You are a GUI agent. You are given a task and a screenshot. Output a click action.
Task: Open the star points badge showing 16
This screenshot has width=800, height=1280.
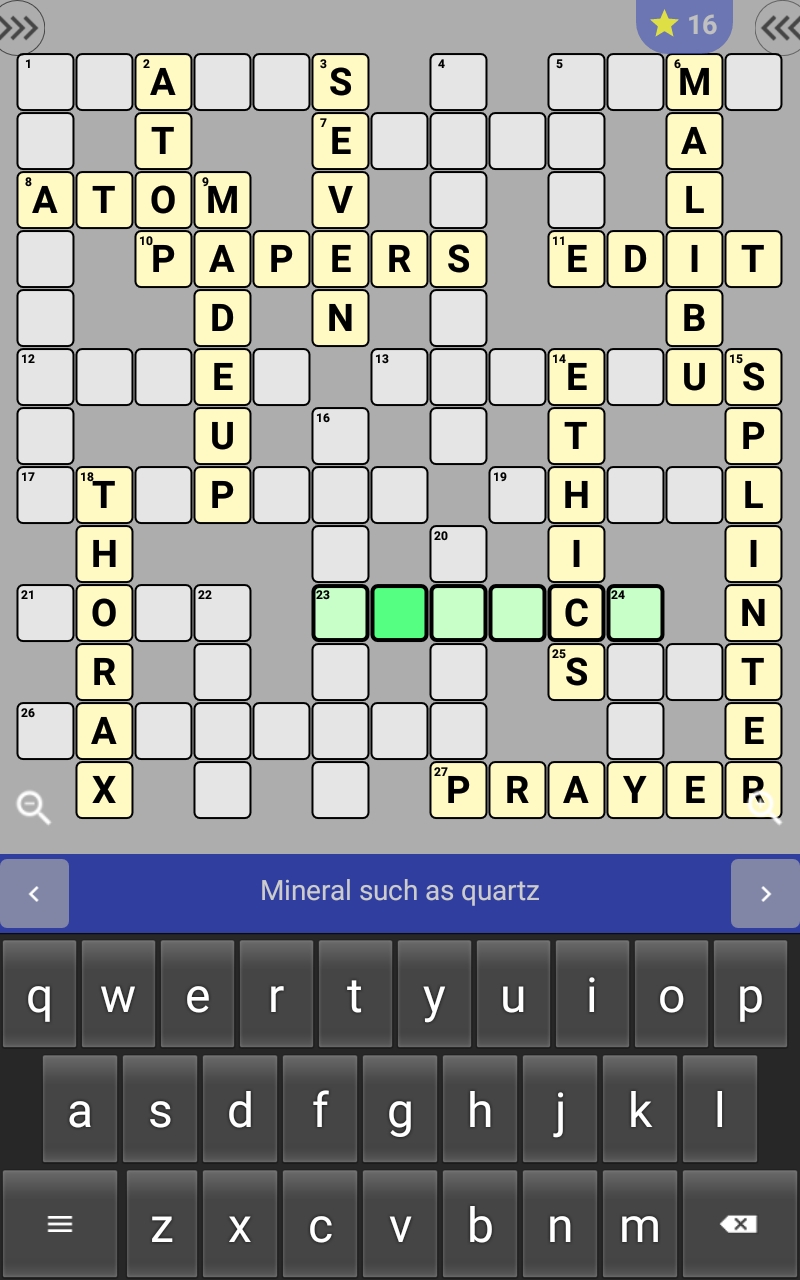(x=684, y=24)
